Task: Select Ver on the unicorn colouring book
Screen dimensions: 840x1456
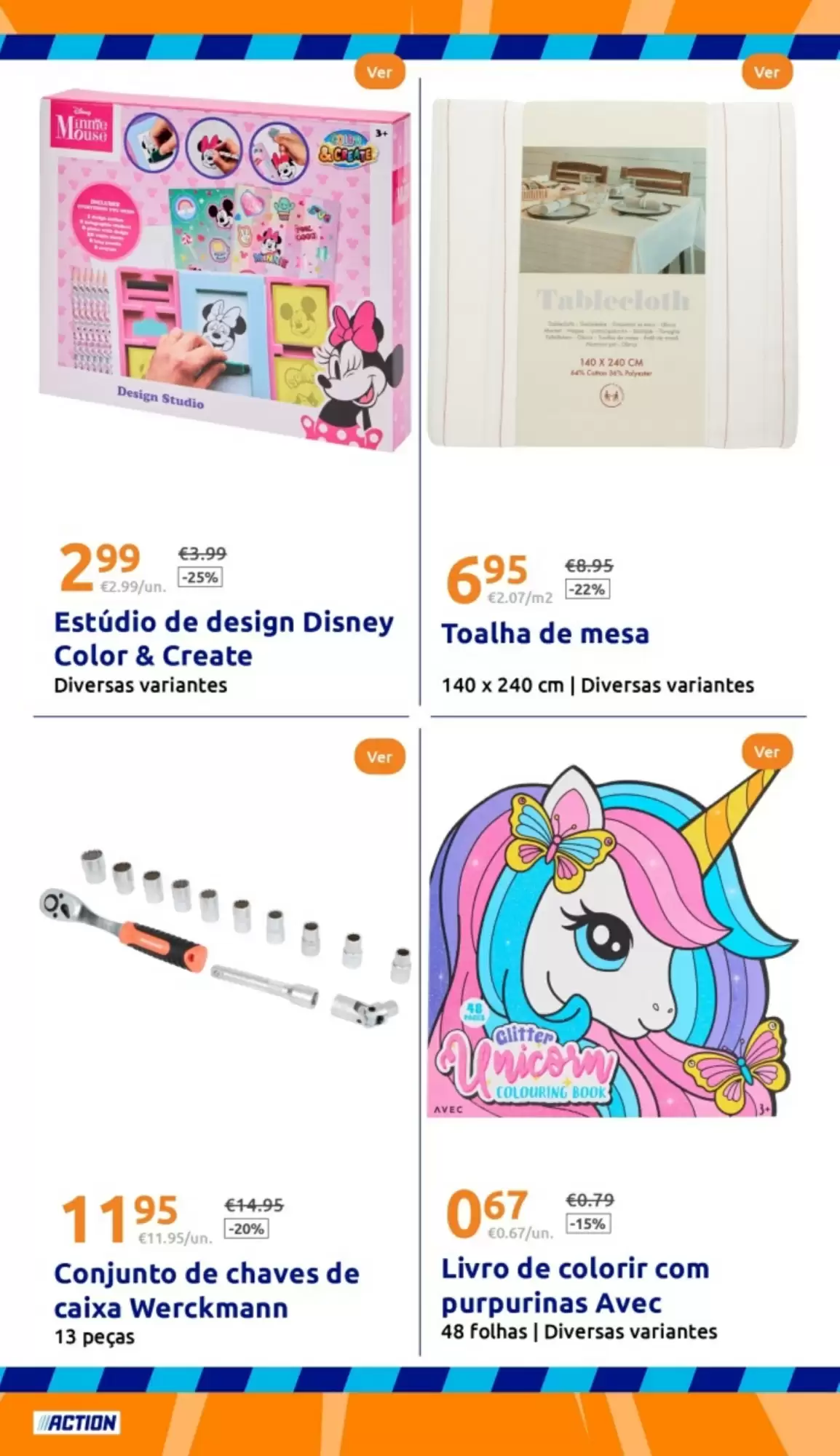Action: (x=766, y=752)
